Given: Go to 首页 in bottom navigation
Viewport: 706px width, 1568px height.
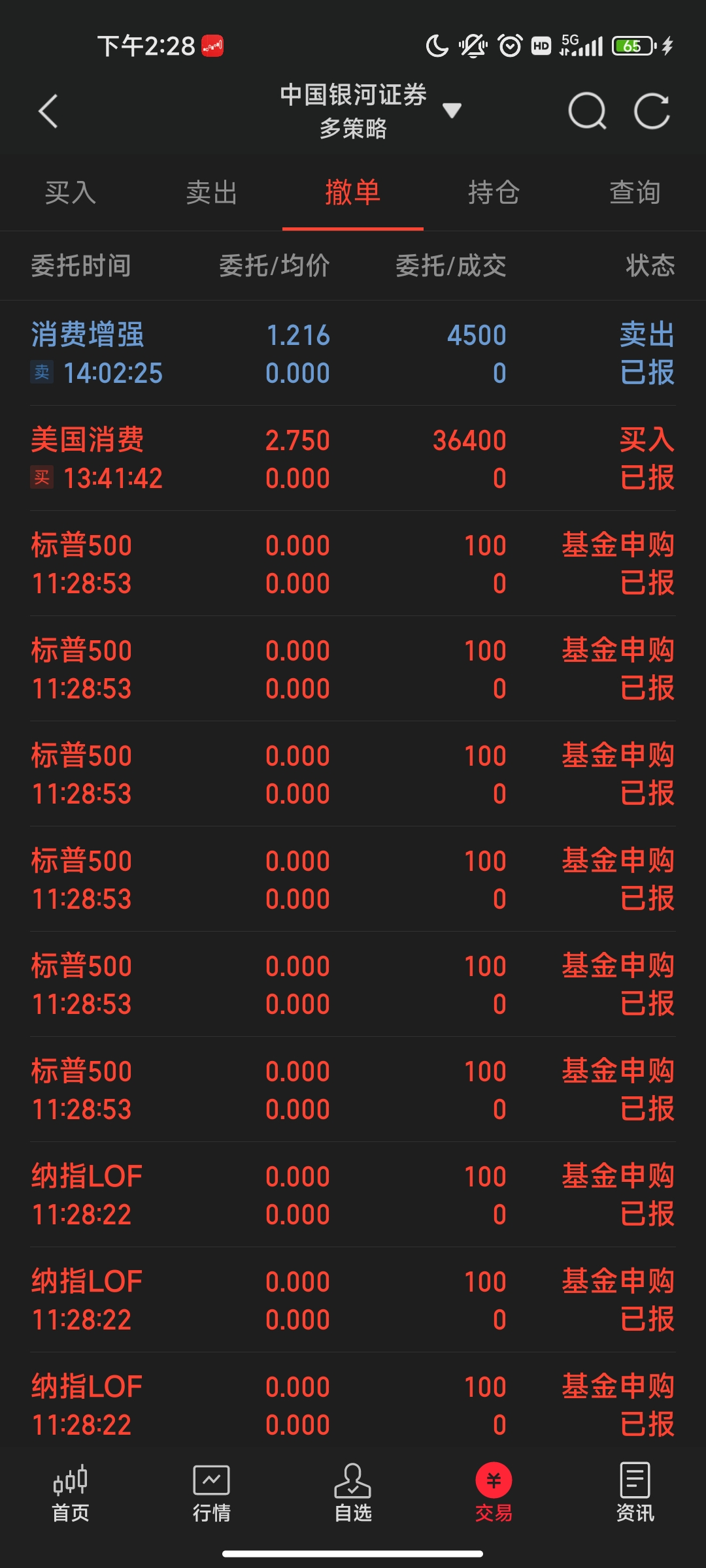Looking at the screenshot, I should (x=70, y=1494).
